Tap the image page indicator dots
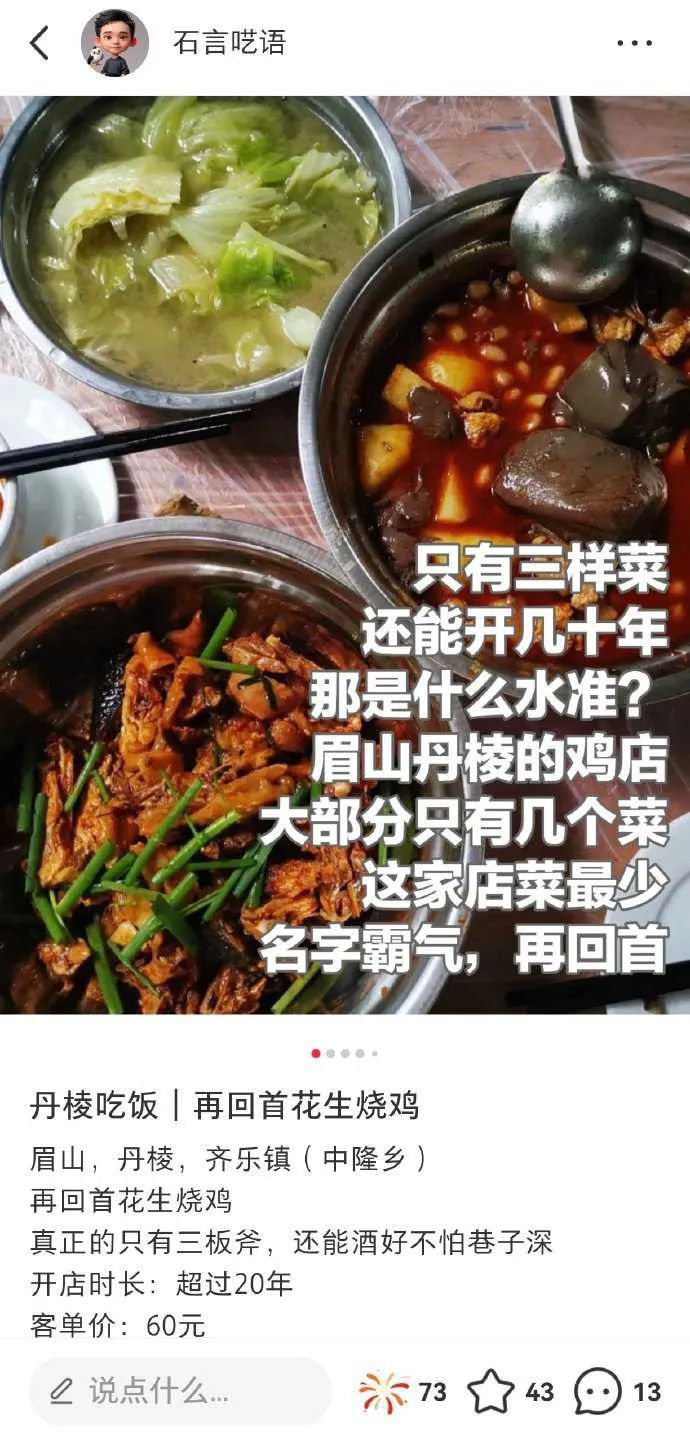Viewport: 690px width, 1444px height. coord(345,1053)
